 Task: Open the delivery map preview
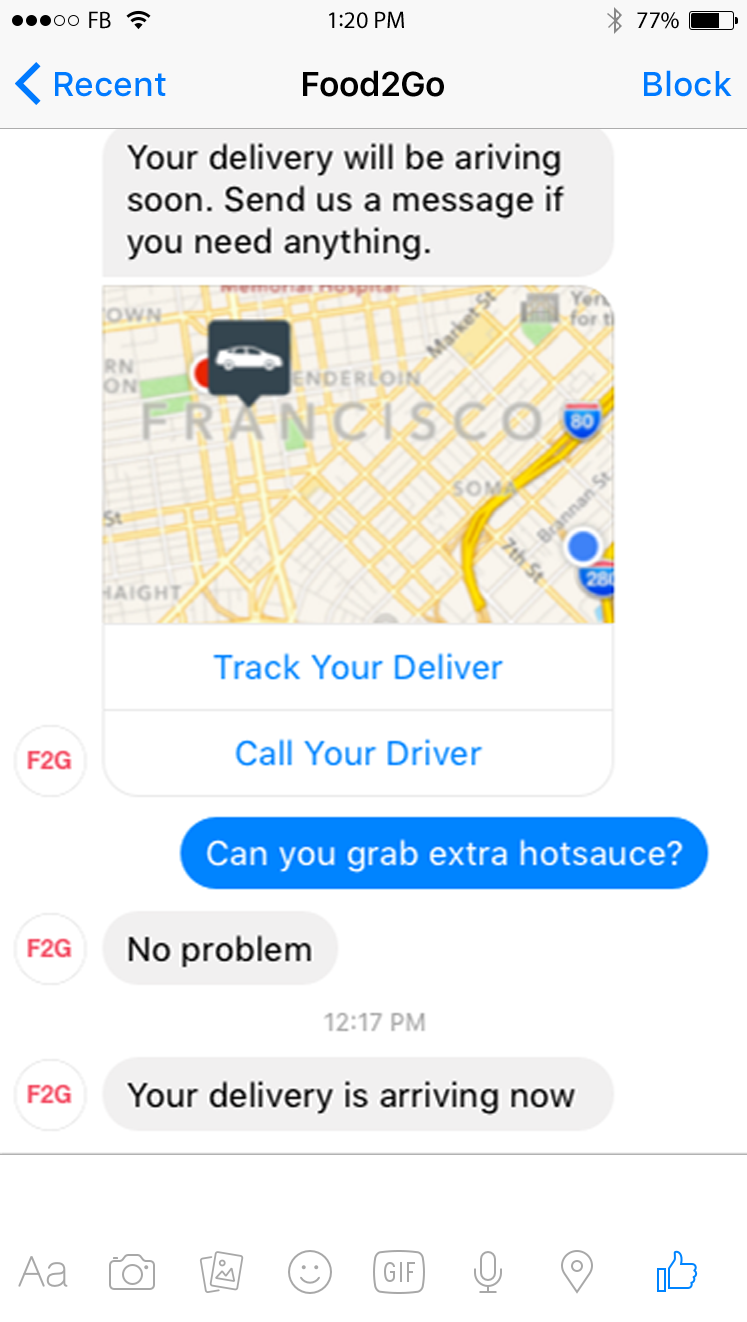[358, 455]
